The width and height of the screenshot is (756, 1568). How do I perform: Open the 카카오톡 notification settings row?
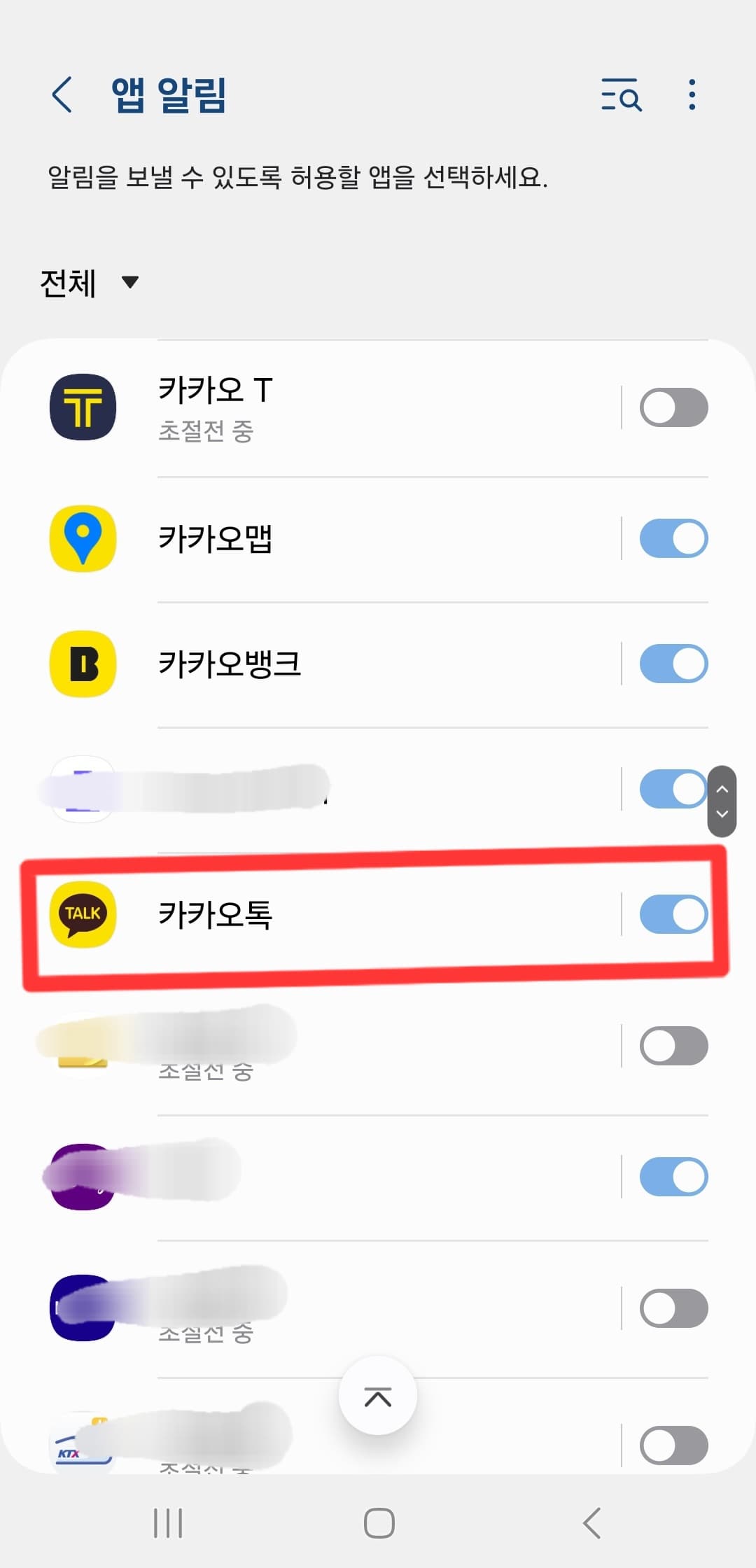point(315,914)
